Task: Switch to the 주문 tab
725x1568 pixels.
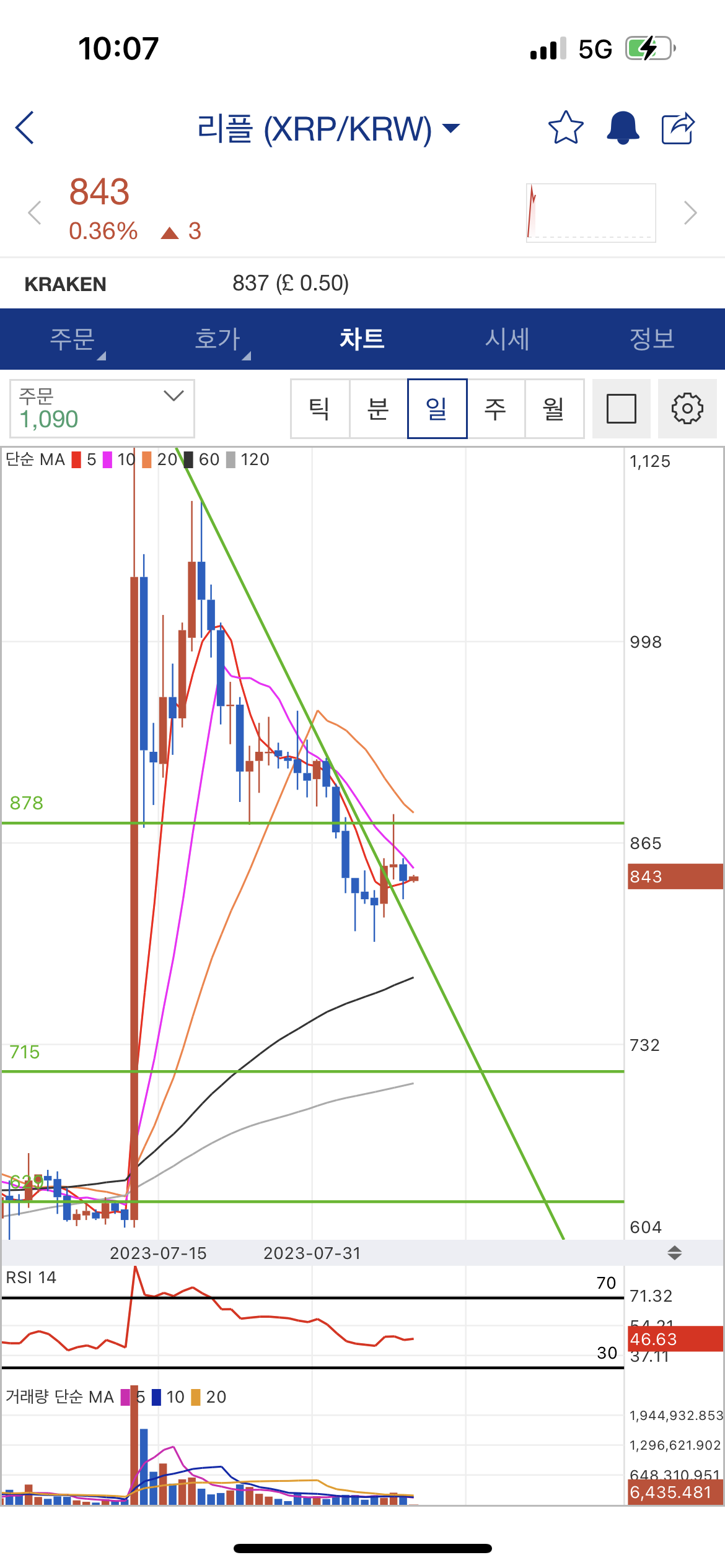Action: click(x=72, y=339)
